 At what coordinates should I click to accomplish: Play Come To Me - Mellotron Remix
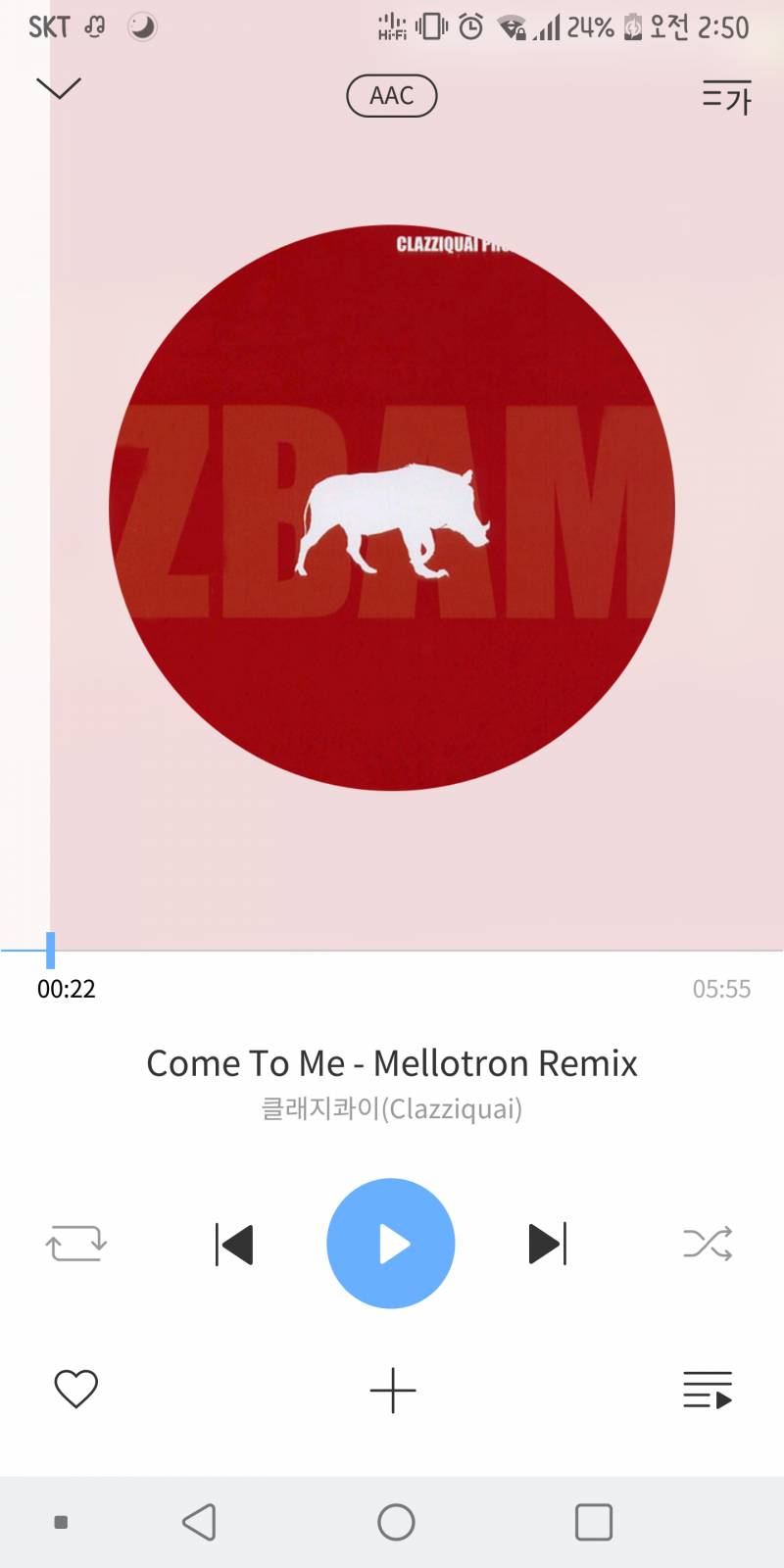point(391,1244)
